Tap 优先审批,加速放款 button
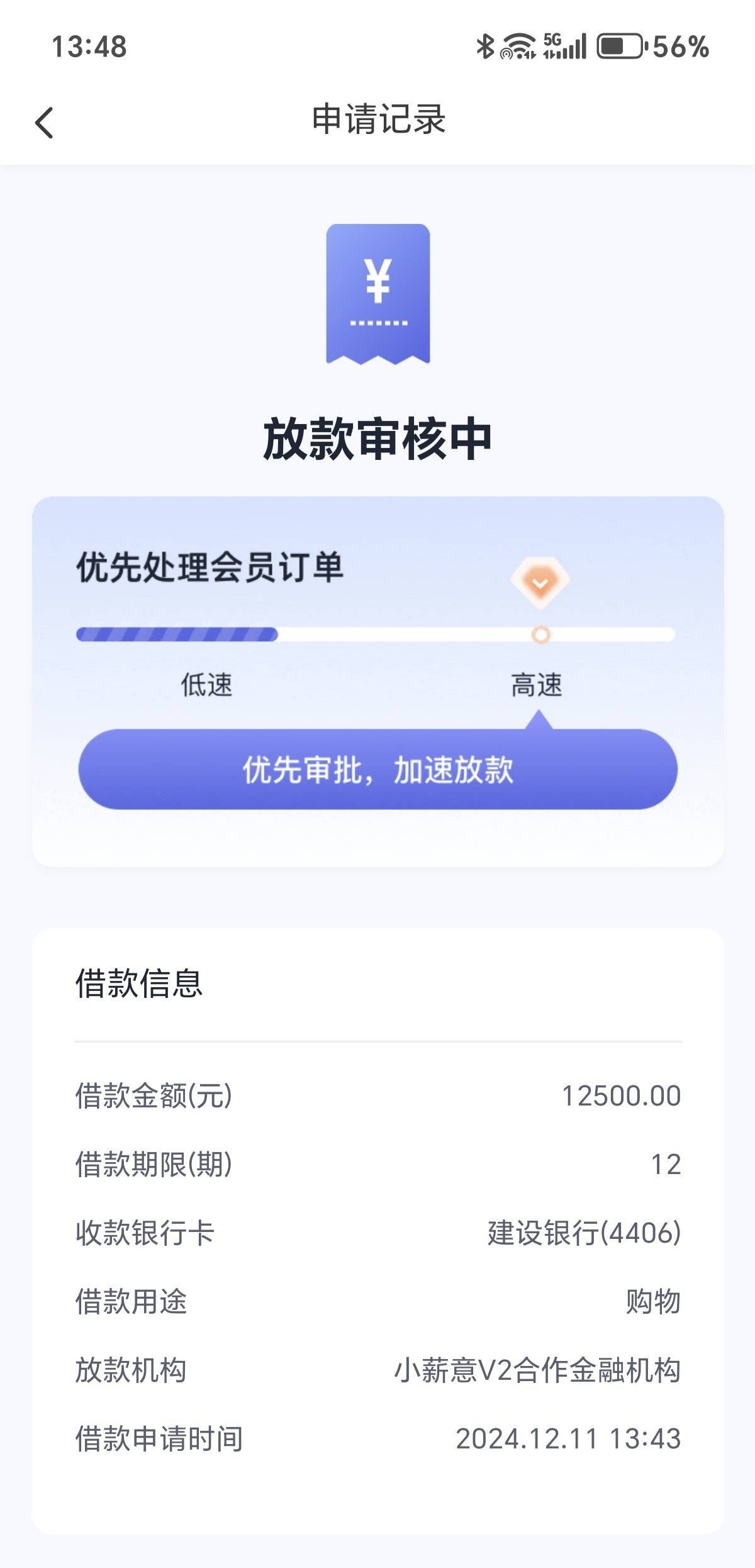The height and width of the screenshot is (1568, 755). click(377, 769)
